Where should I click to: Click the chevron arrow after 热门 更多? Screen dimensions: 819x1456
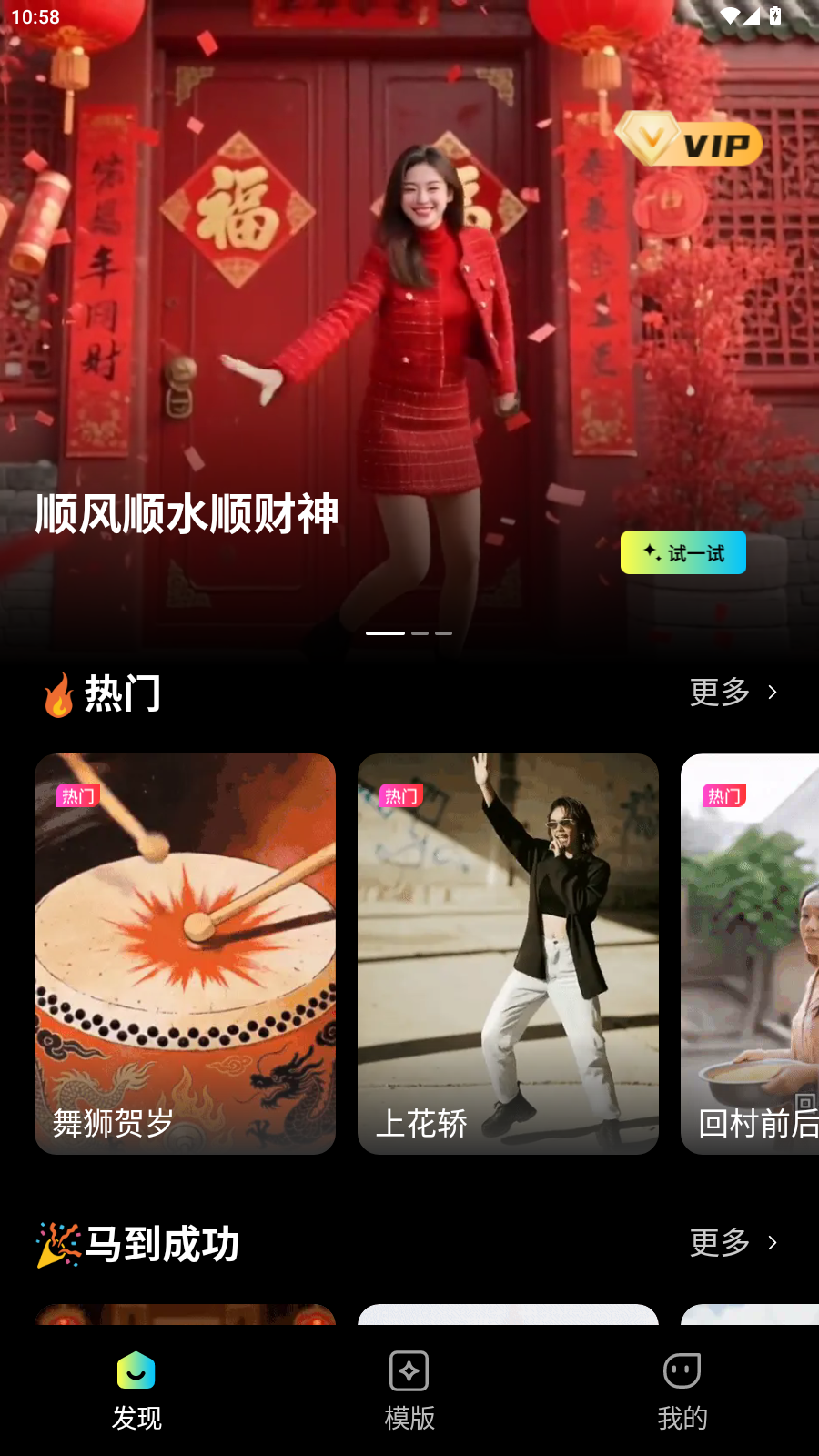773,693
